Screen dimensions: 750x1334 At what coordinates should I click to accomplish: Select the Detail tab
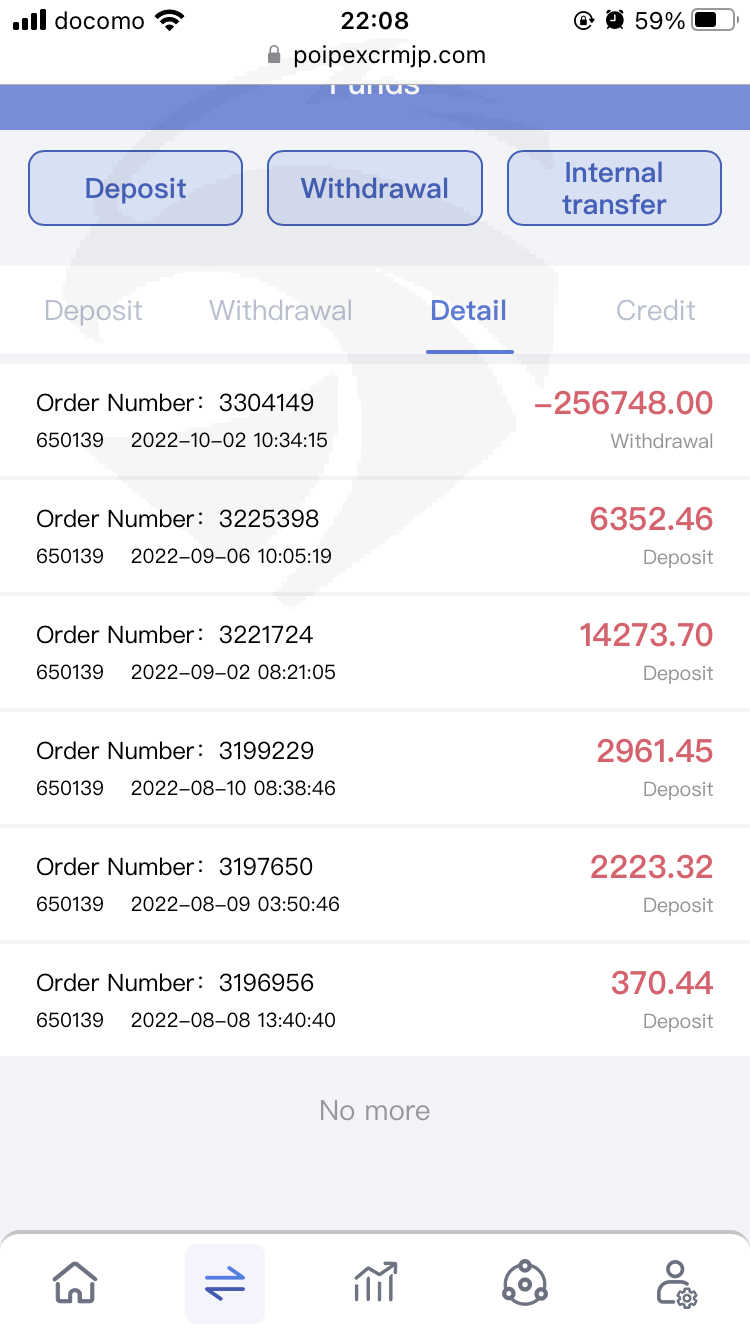[469, 310]
